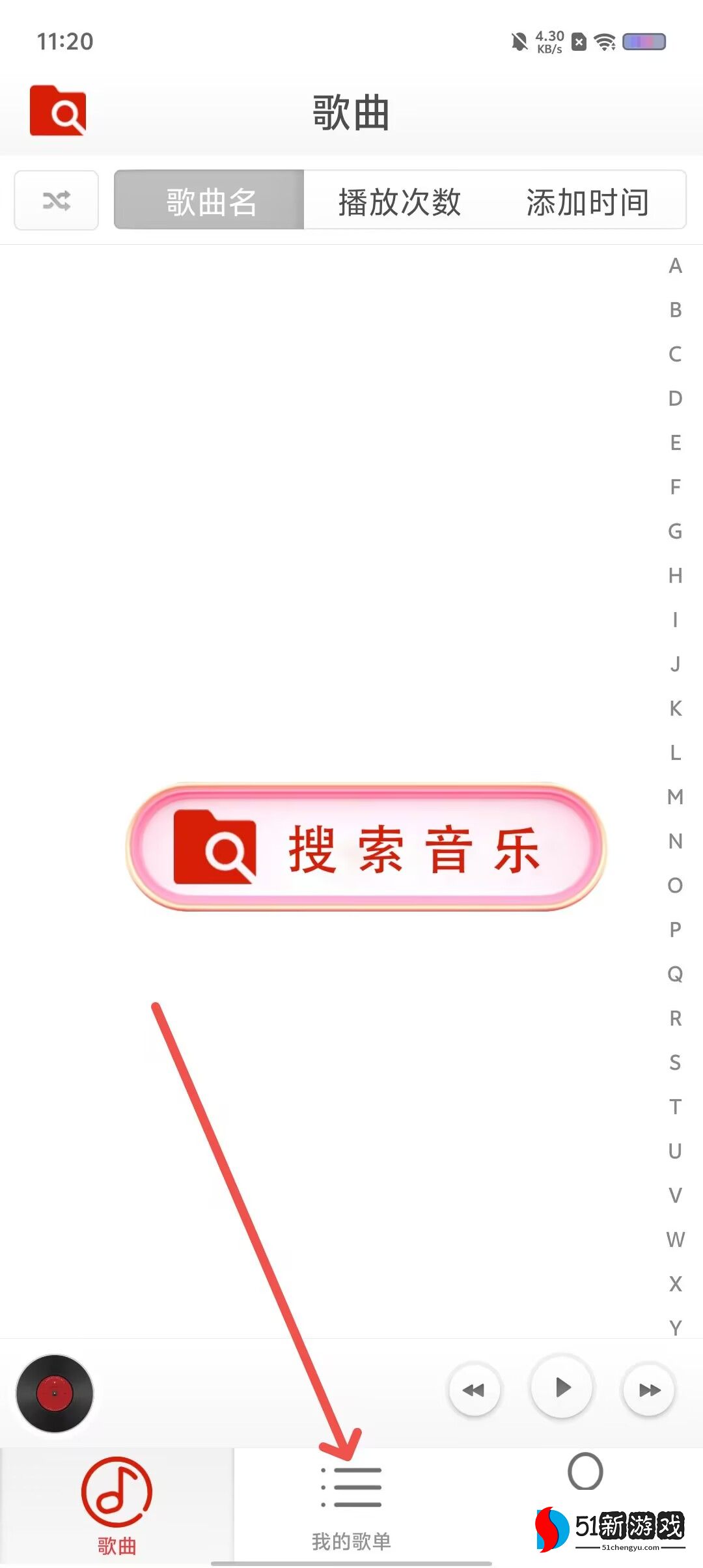Sort songs by 歌曲名

point(210,201)
